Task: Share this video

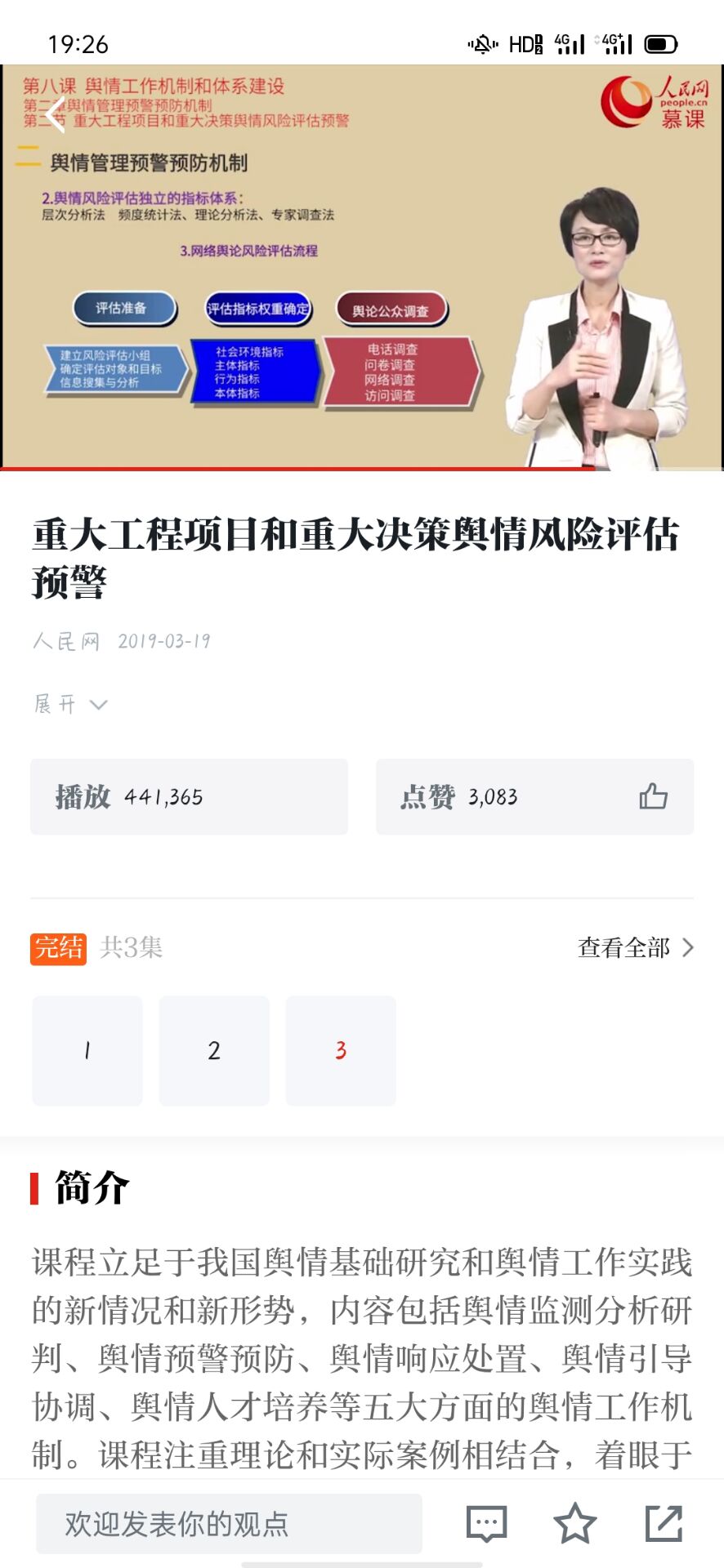Action: 664,1524
